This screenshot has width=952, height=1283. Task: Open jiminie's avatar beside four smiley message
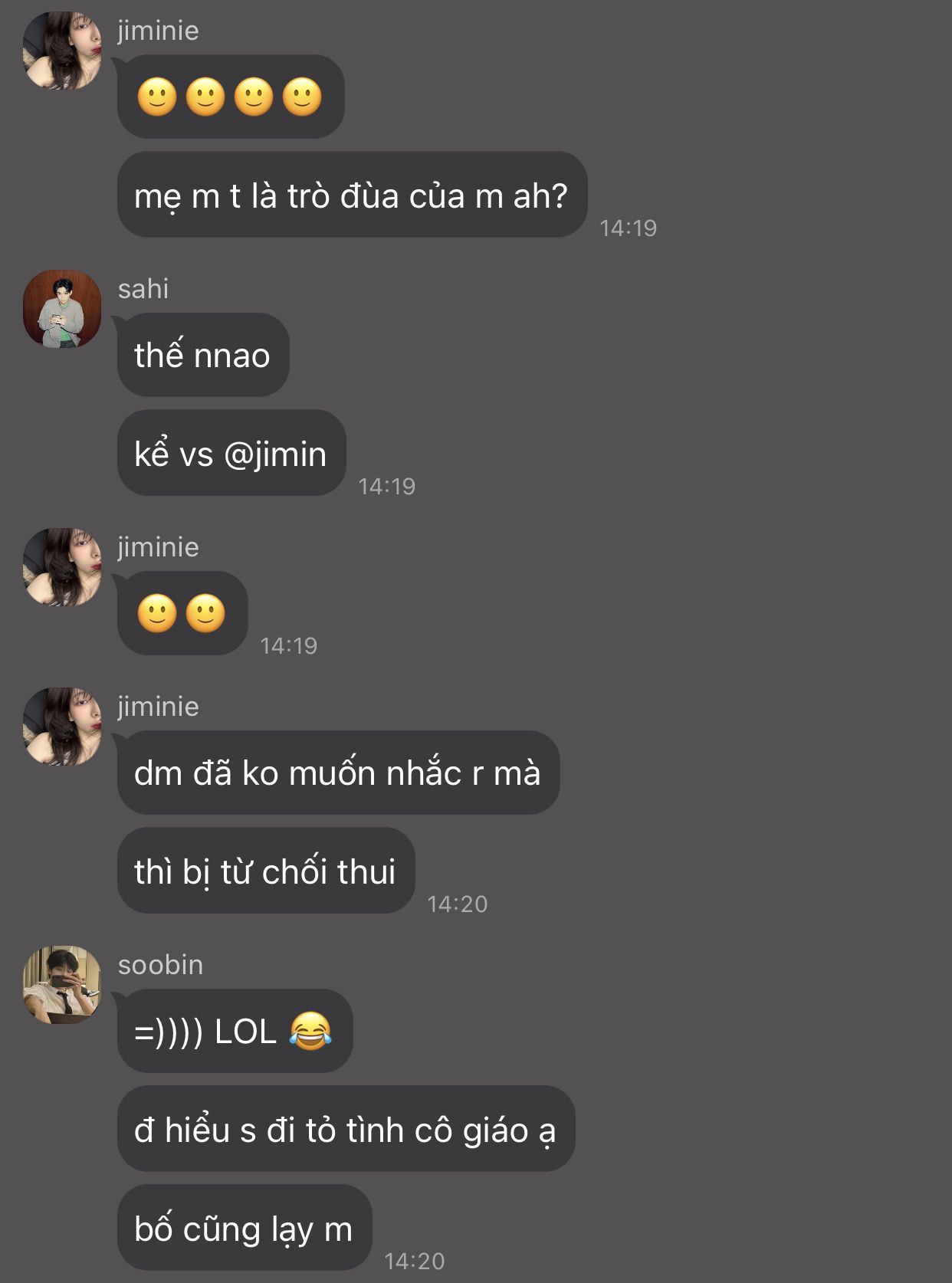pos(62,51)
